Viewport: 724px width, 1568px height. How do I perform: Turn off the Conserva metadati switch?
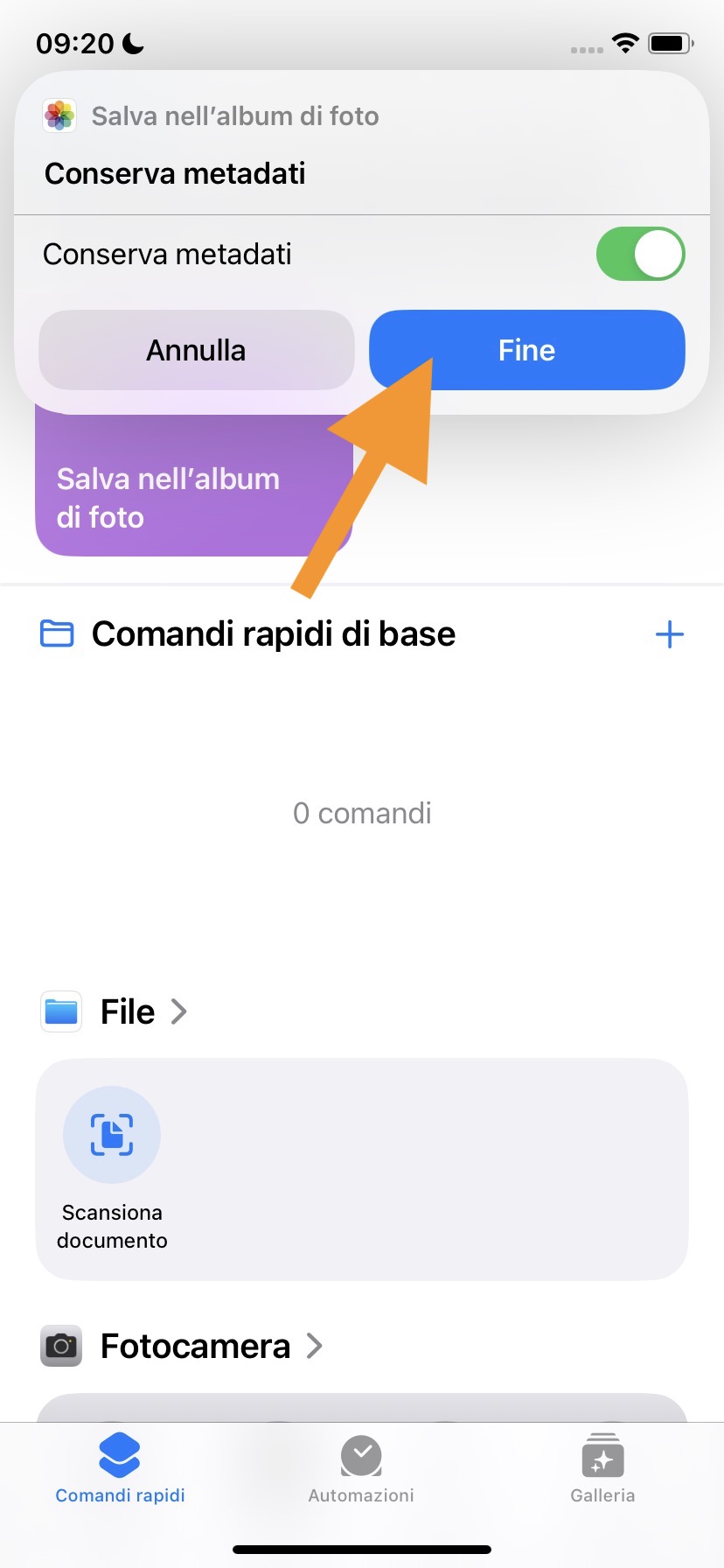point(640,255)
